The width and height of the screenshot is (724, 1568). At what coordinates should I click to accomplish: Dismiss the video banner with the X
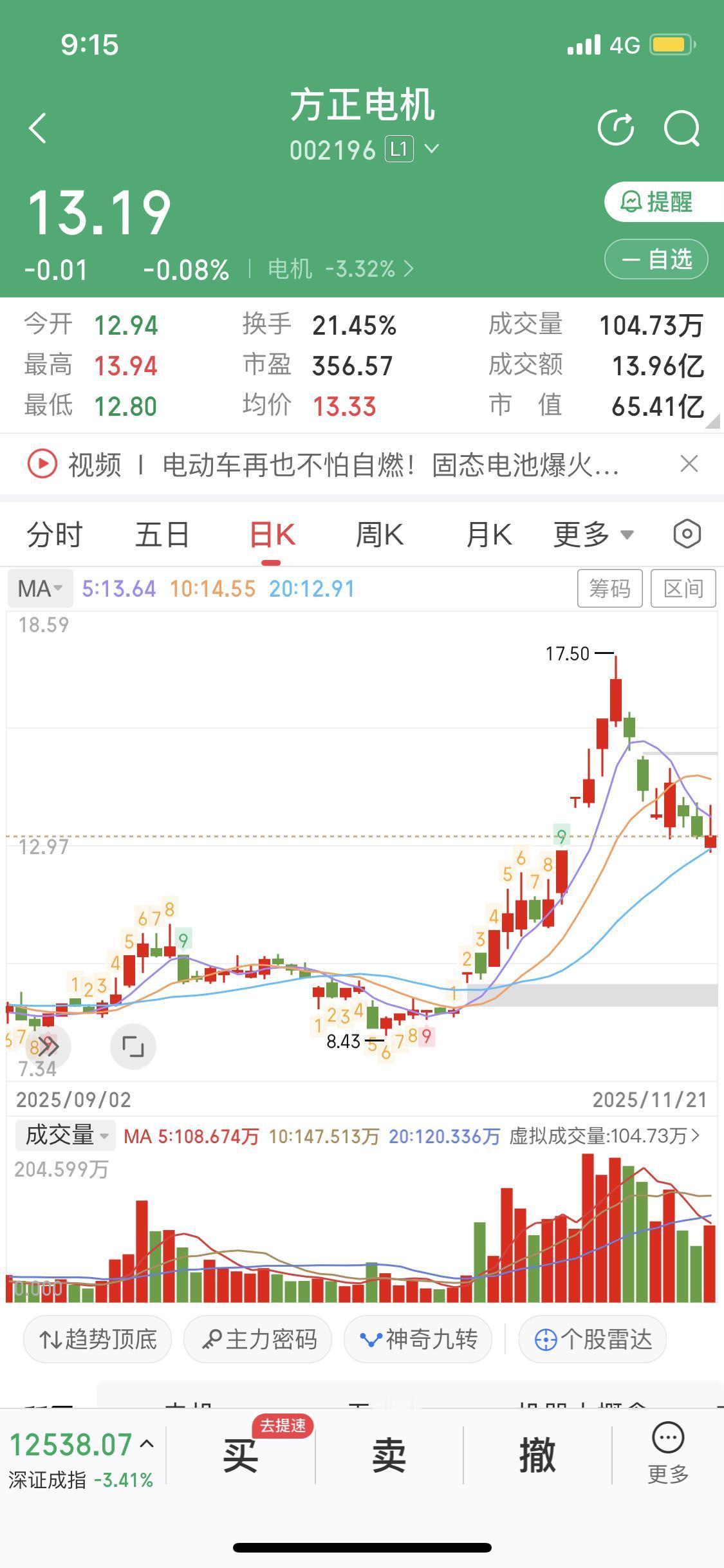689,463
